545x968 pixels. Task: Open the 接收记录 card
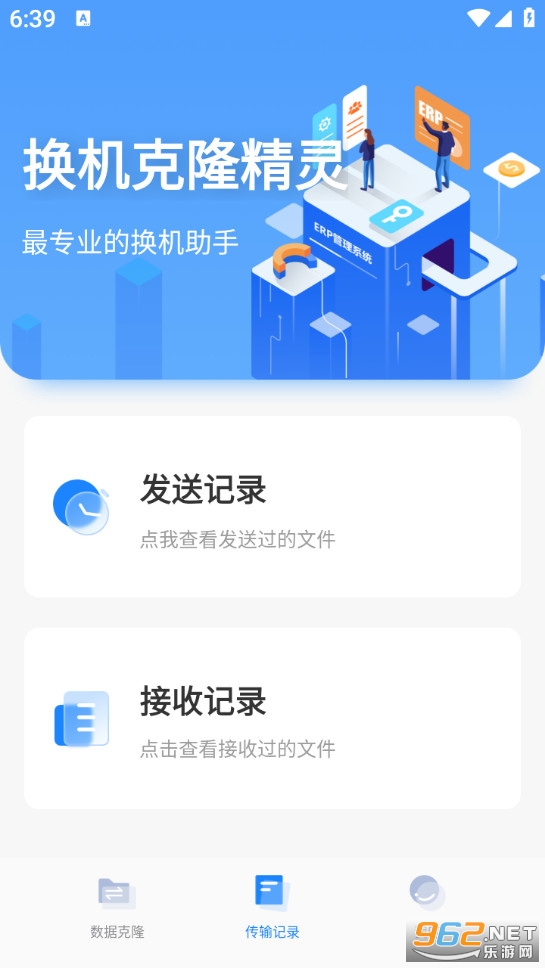click(272, 718)
